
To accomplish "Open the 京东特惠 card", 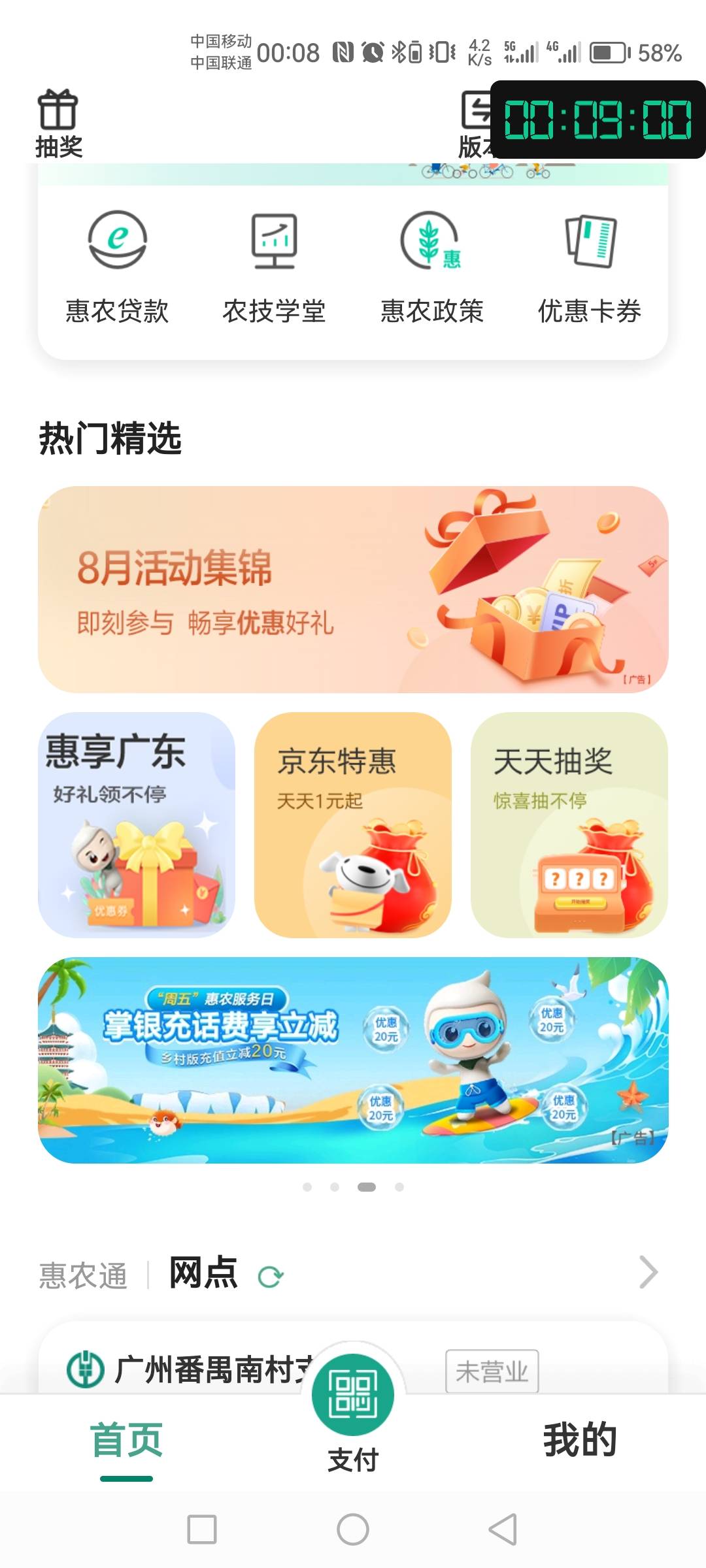I will [x=353, y=825].
